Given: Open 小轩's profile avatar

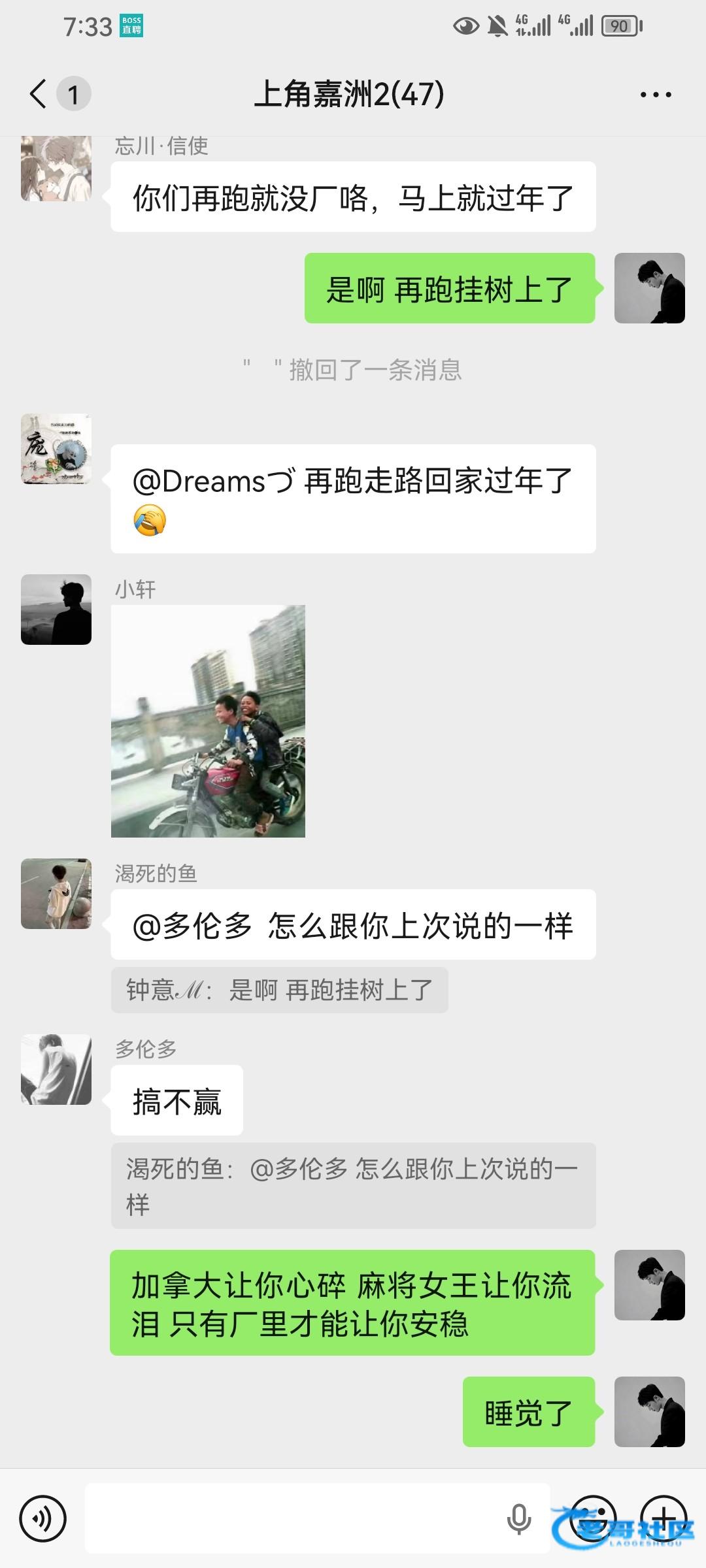Looking at the screenshot, I should [x=56, y=610].
